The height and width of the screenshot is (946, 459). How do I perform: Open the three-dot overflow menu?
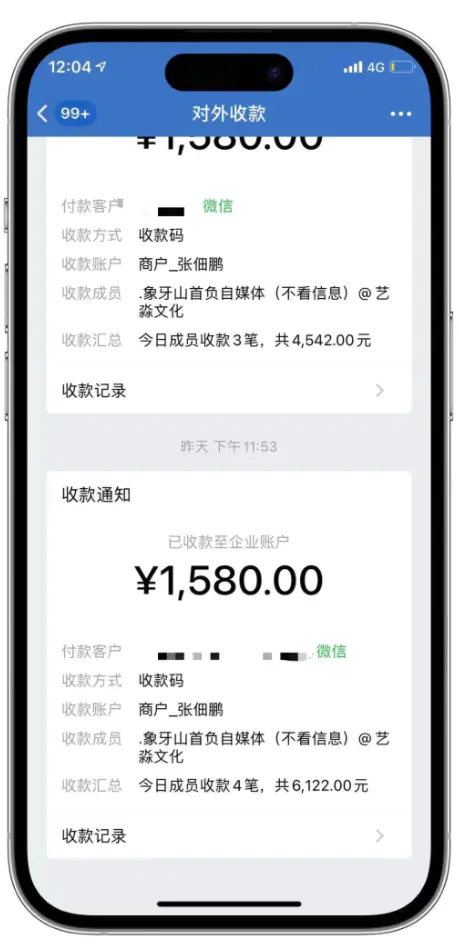point(400,113)
